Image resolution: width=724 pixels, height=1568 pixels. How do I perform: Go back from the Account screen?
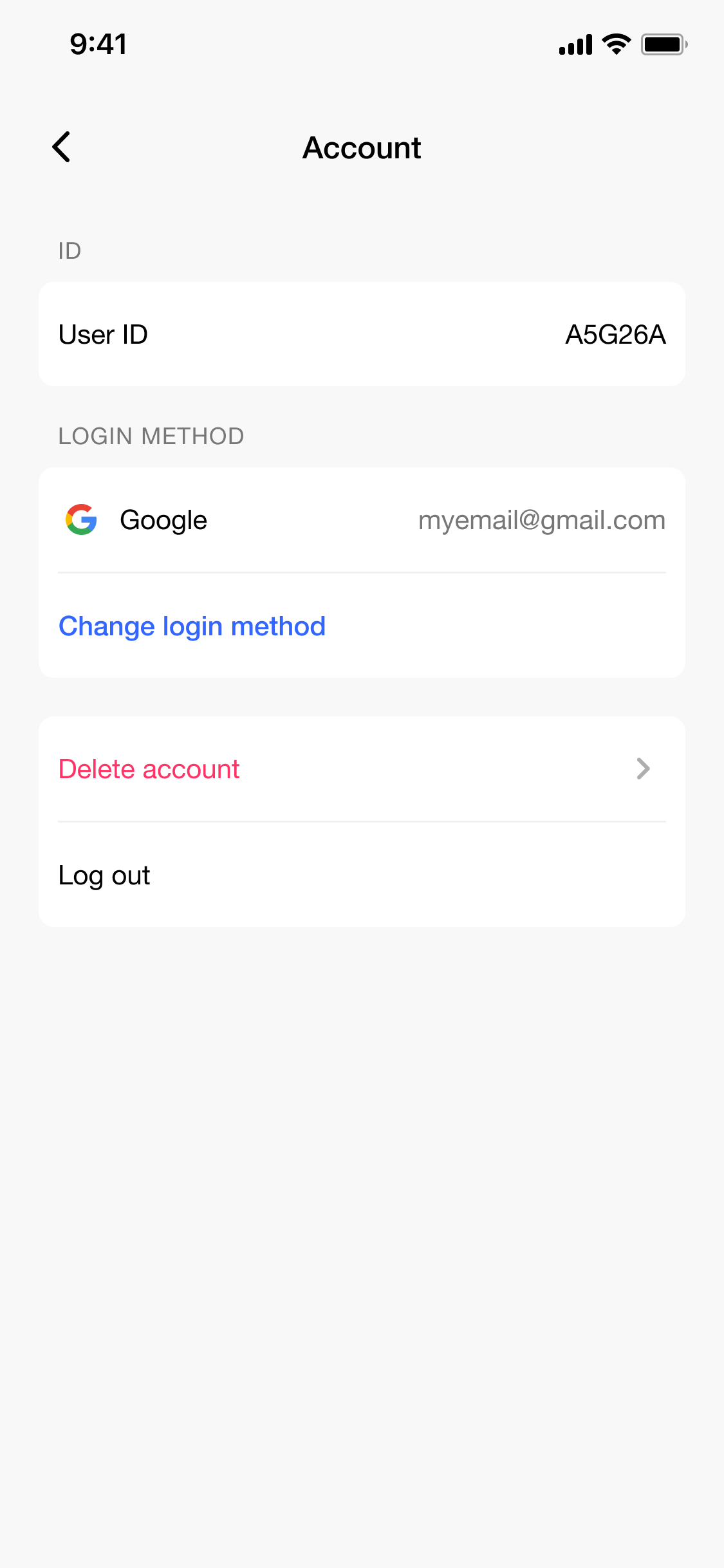tap(62, 147)
